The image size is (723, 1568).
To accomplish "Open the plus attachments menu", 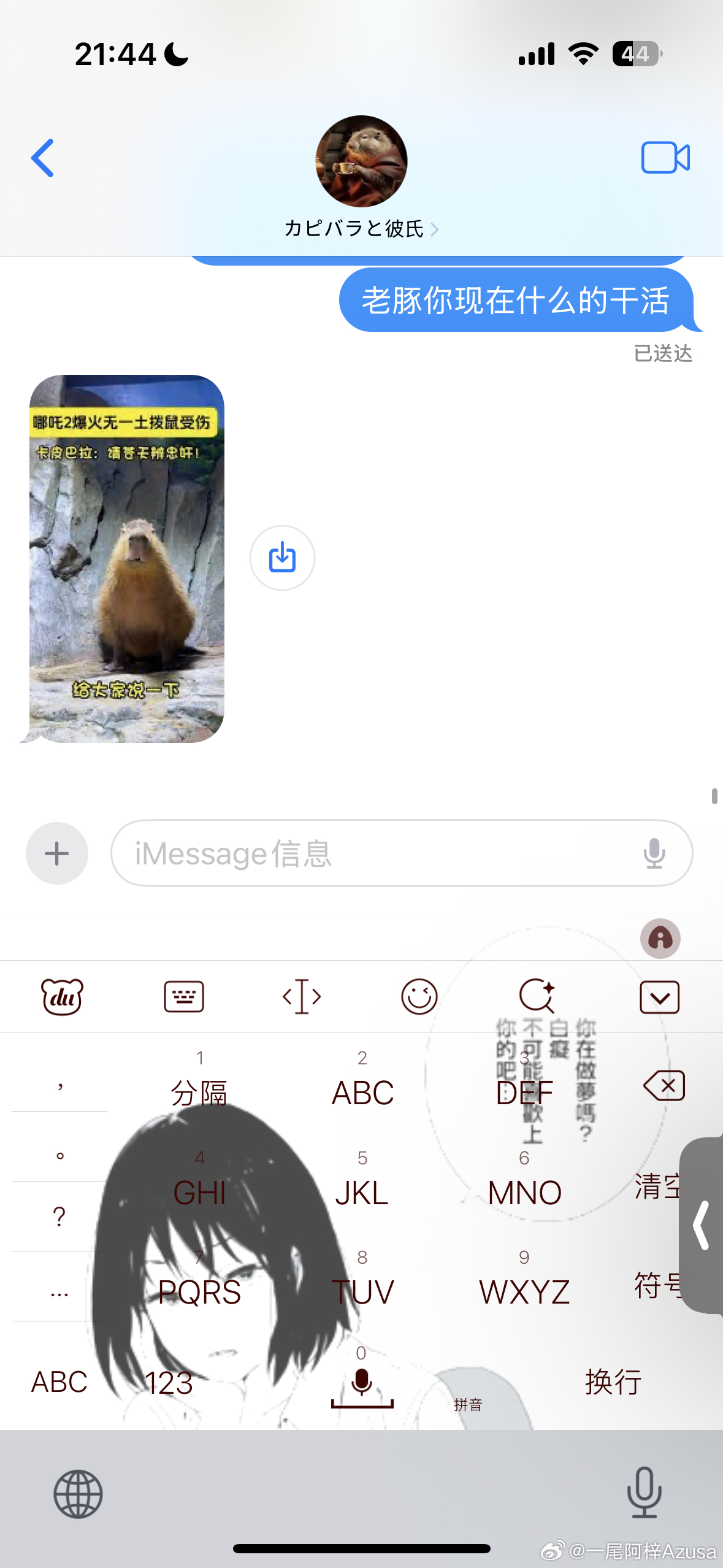I will coord(57,853).
